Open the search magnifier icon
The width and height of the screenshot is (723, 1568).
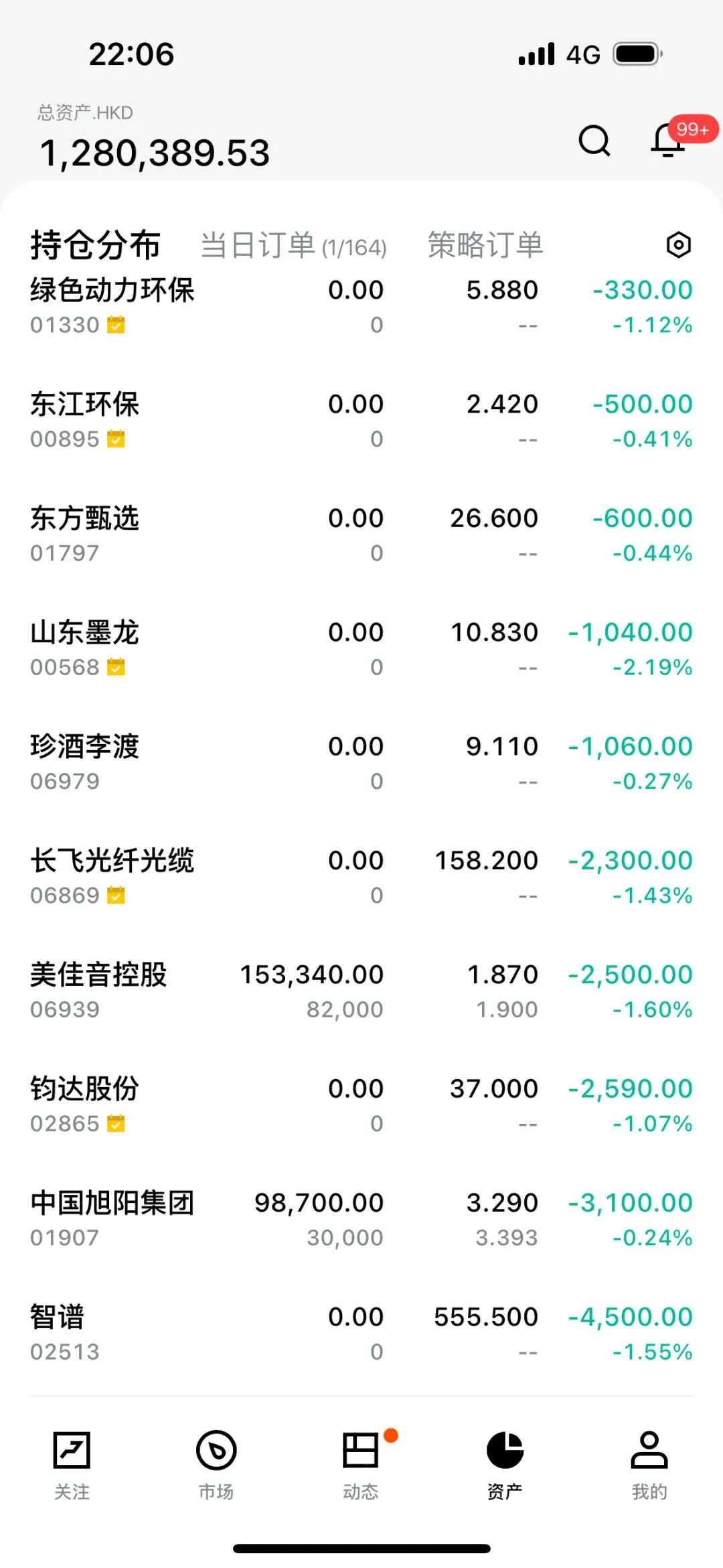[594, 141]
